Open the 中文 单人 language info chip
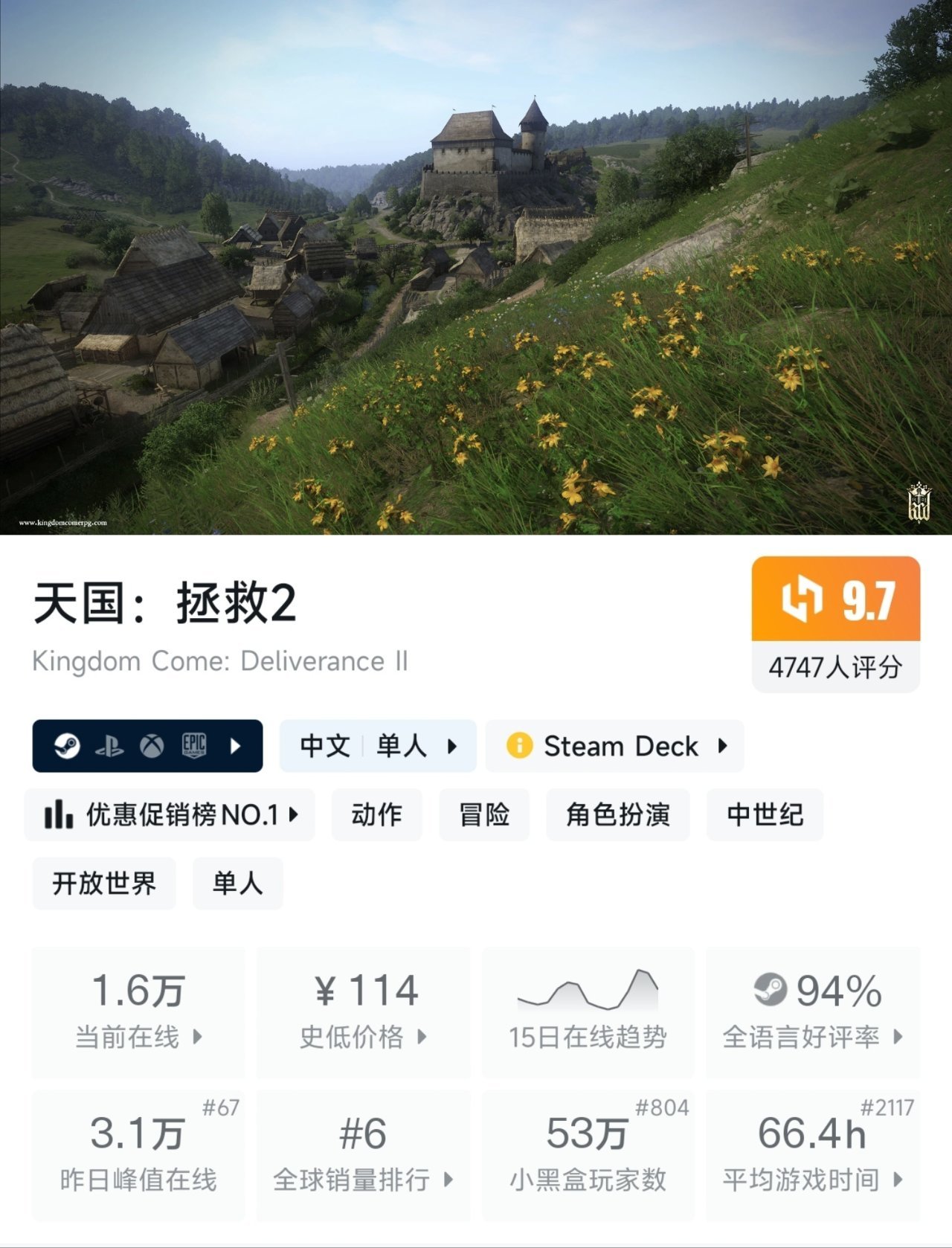 pos(378,746)
